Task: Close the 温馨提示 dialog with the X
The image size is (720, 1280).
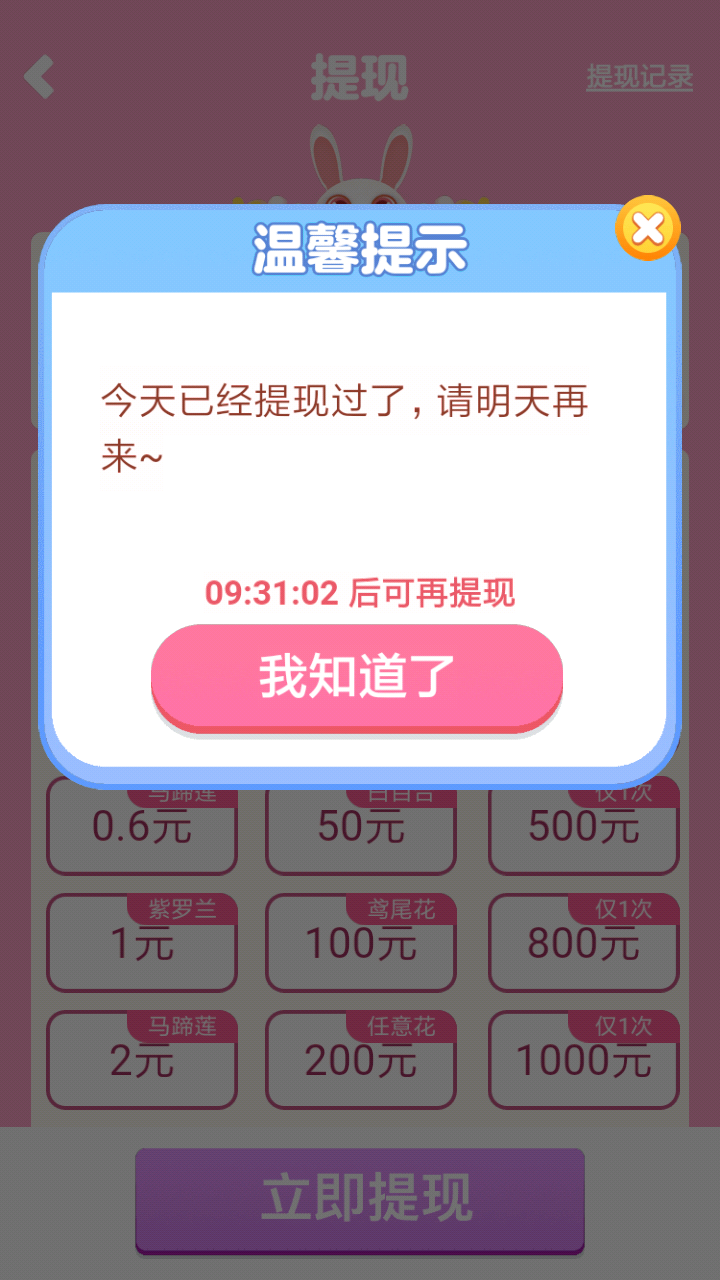Action: click(648, 229)
